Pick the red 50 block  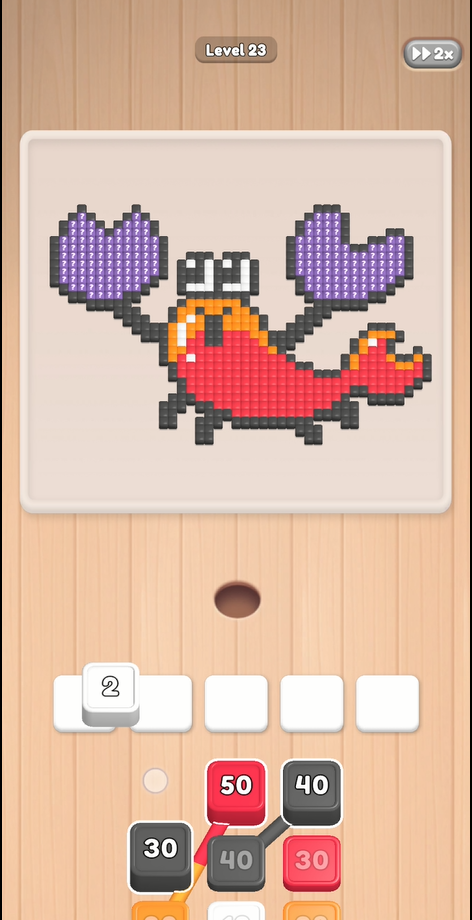click(236, 792)
